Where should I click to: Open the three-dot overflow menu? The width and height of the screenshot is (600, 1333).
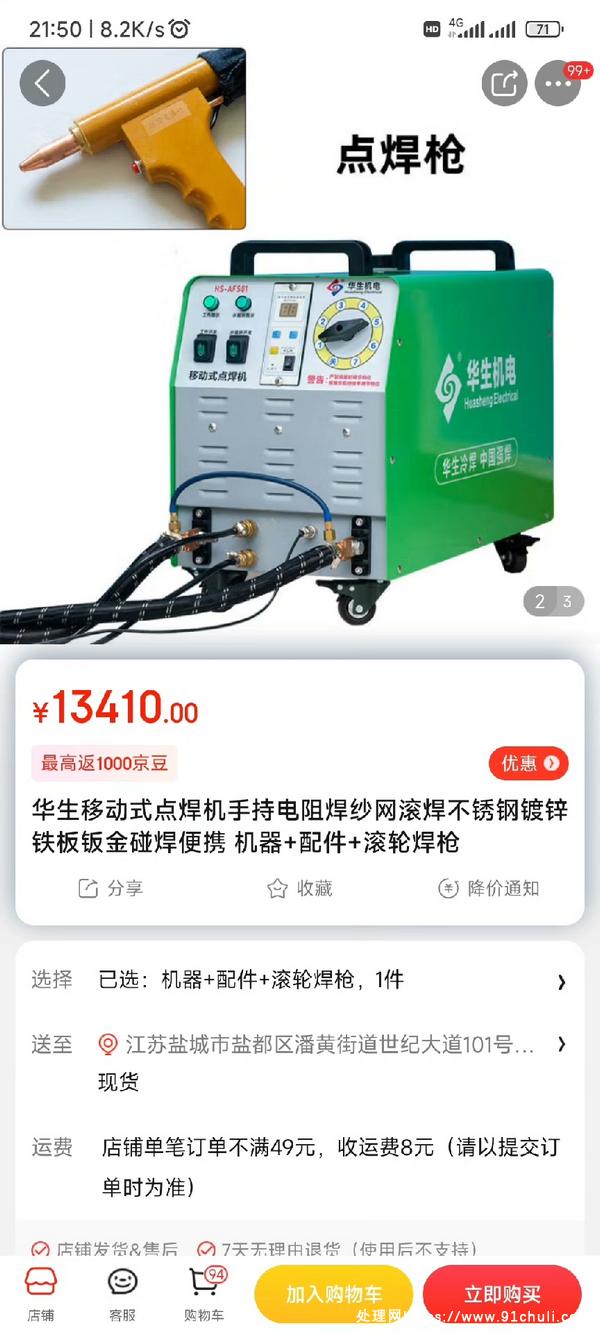(x=557, y=85)
